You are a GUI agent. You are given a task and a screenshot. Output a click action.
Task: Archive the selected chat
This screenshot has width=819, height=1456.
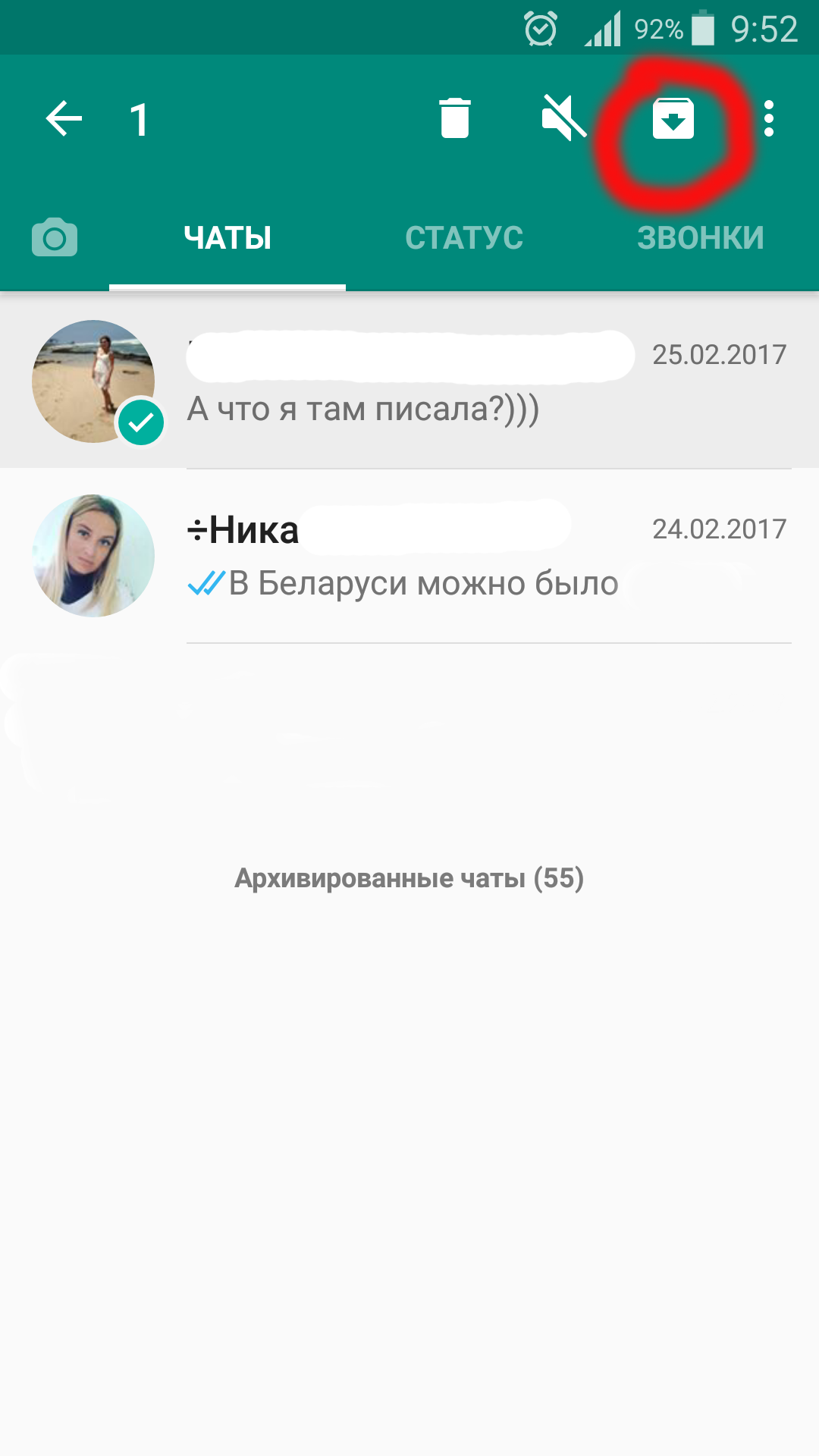coord(673,118)
